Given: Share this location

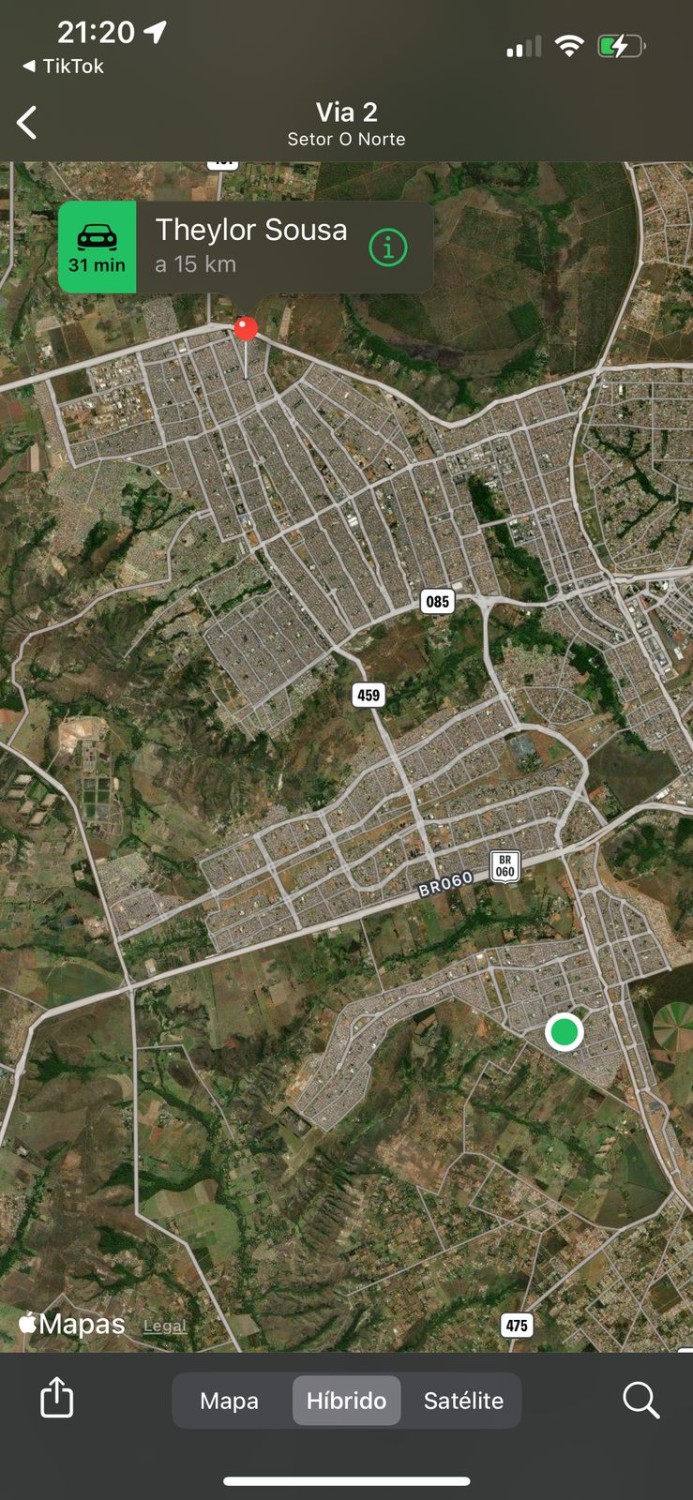Looking at the screenshot, I should pyautogui.click(x=57, y=1397).
